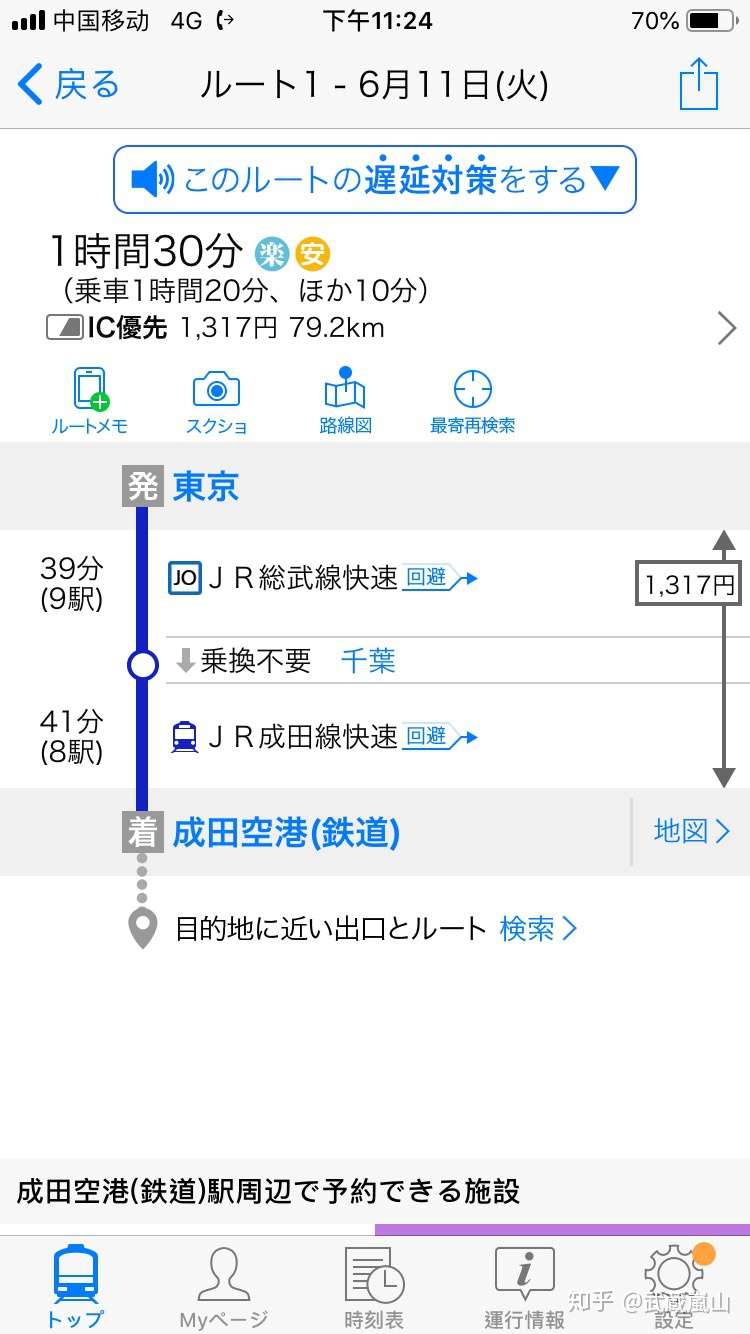The width and height of the screenshot is (750, 1334).
Task: Expand fare details chevron
Action: pos(727,328)
